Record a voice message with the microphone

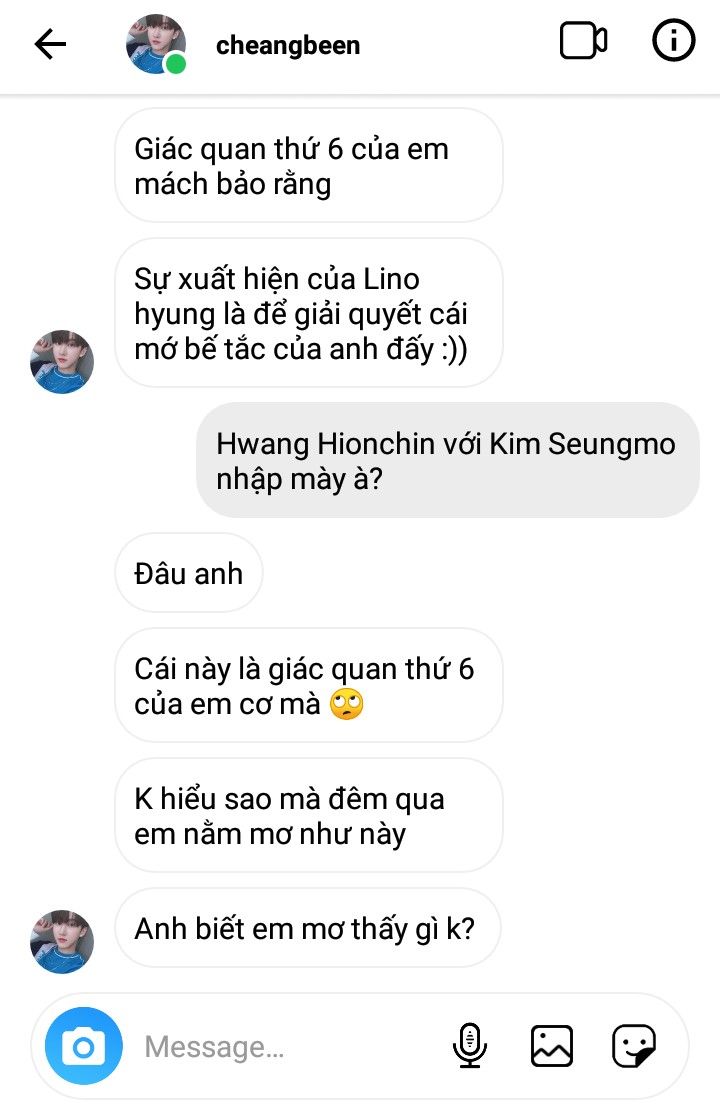coord(469,1046)
